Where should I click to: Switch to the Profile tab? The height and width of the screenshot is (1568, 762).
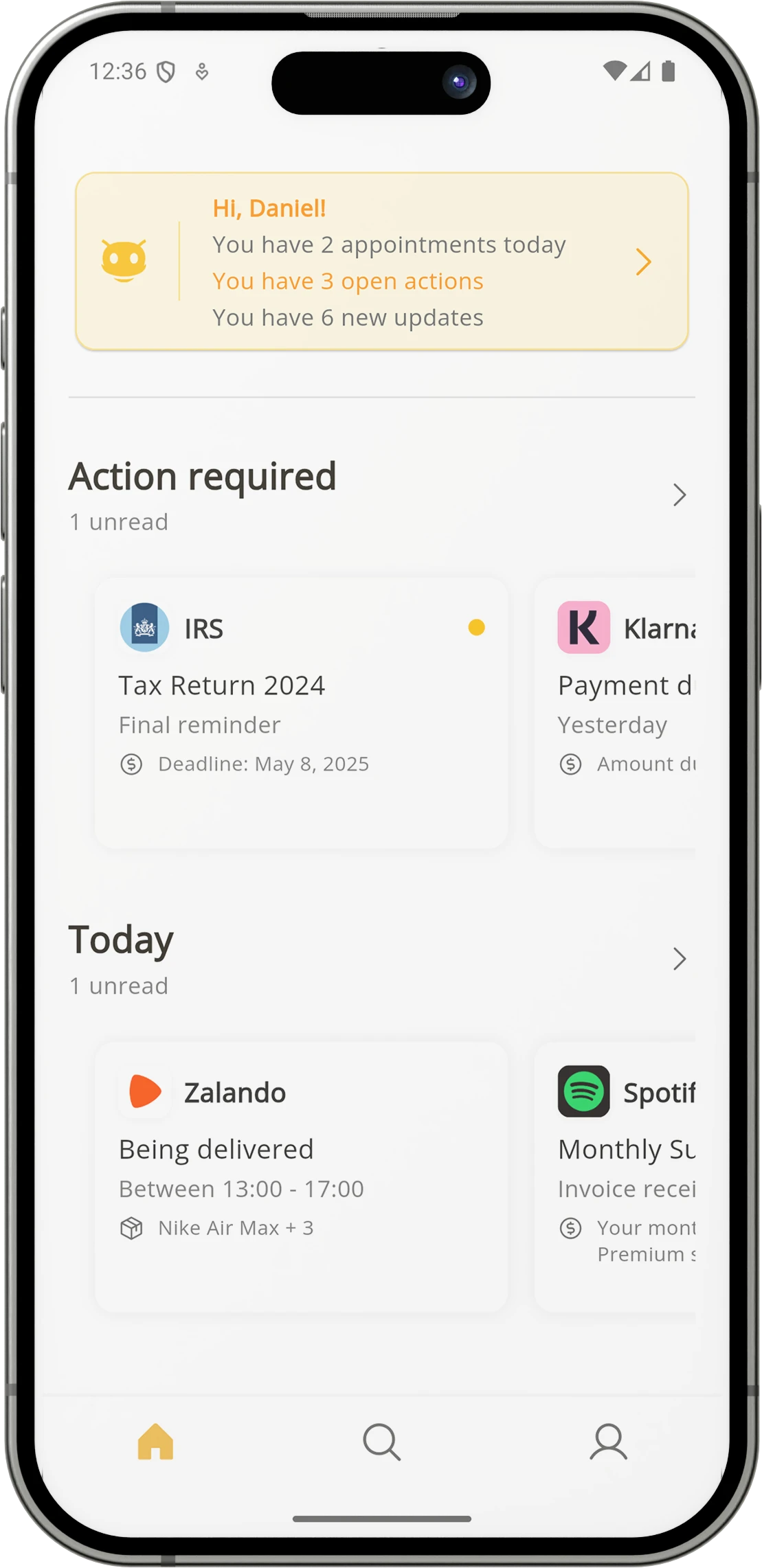pos(608,1441)
